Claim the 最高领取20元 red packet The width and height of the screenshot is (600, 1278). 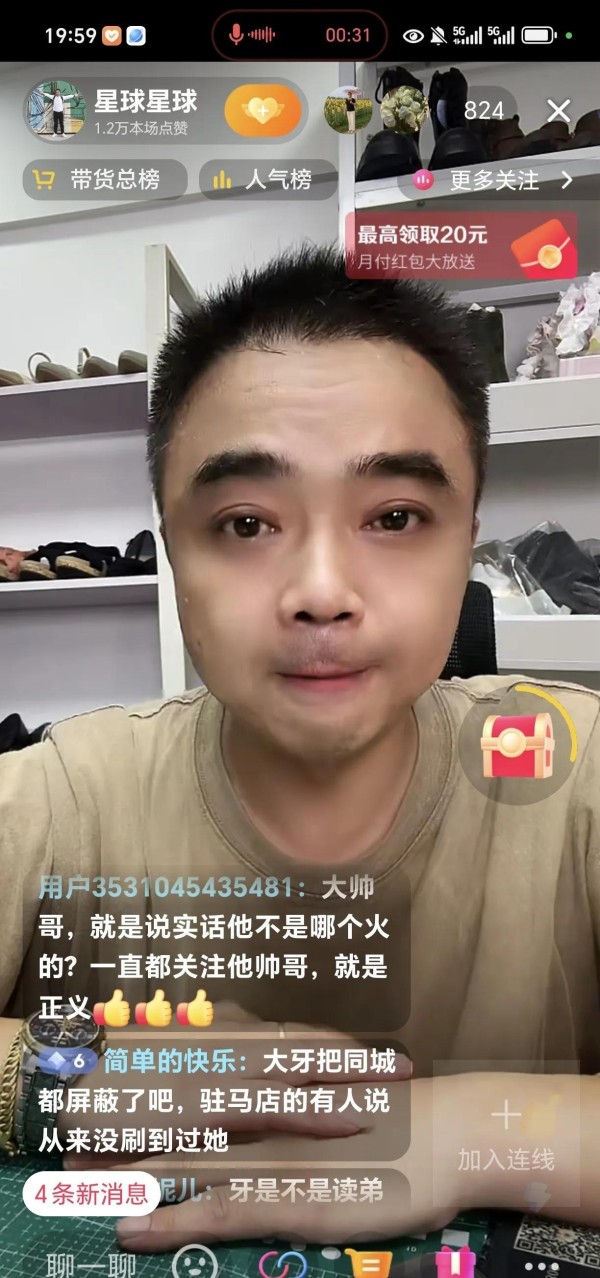coord(462,246)
